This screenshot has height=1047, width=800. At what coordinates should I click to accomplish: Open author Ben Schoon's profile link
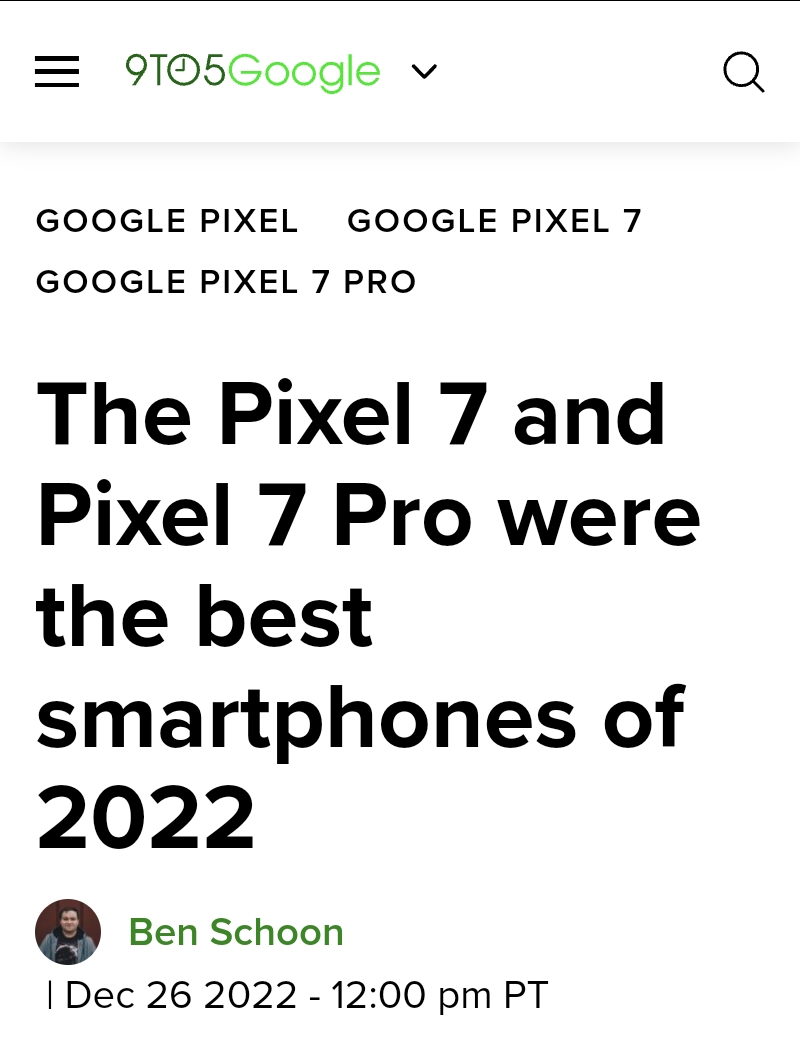click(236, 932)
